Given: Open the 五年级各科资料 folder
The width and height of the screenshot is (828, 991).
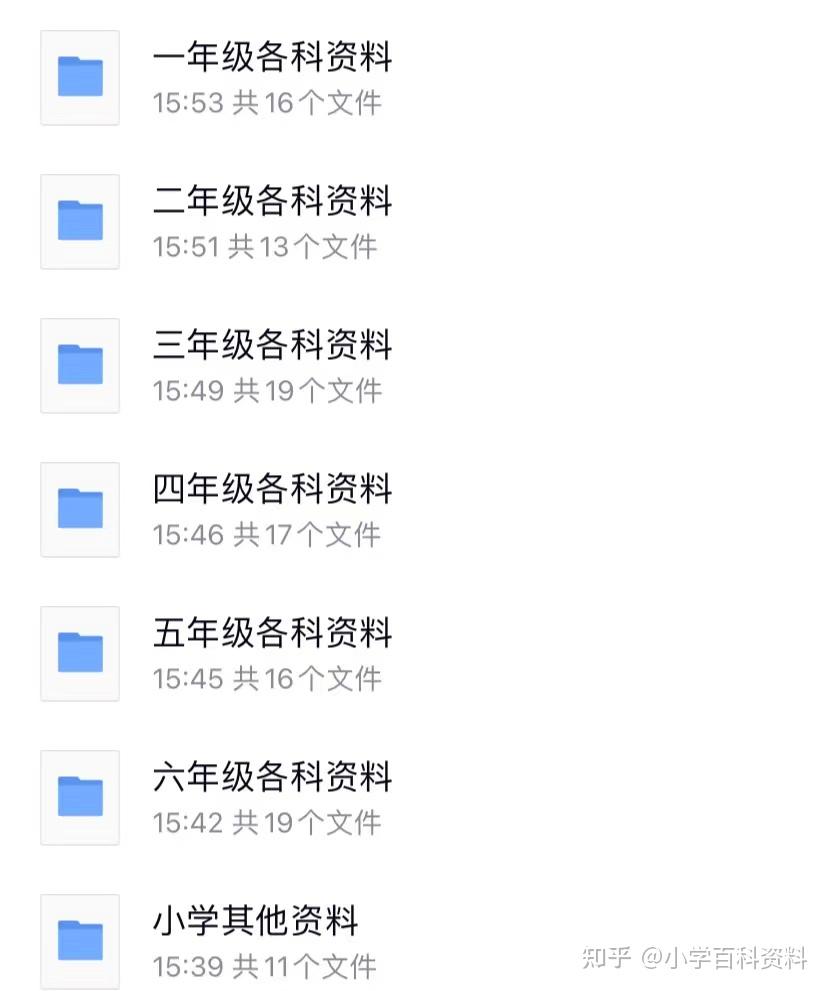Looking at the screenshot, I should [x=272, y=634].
